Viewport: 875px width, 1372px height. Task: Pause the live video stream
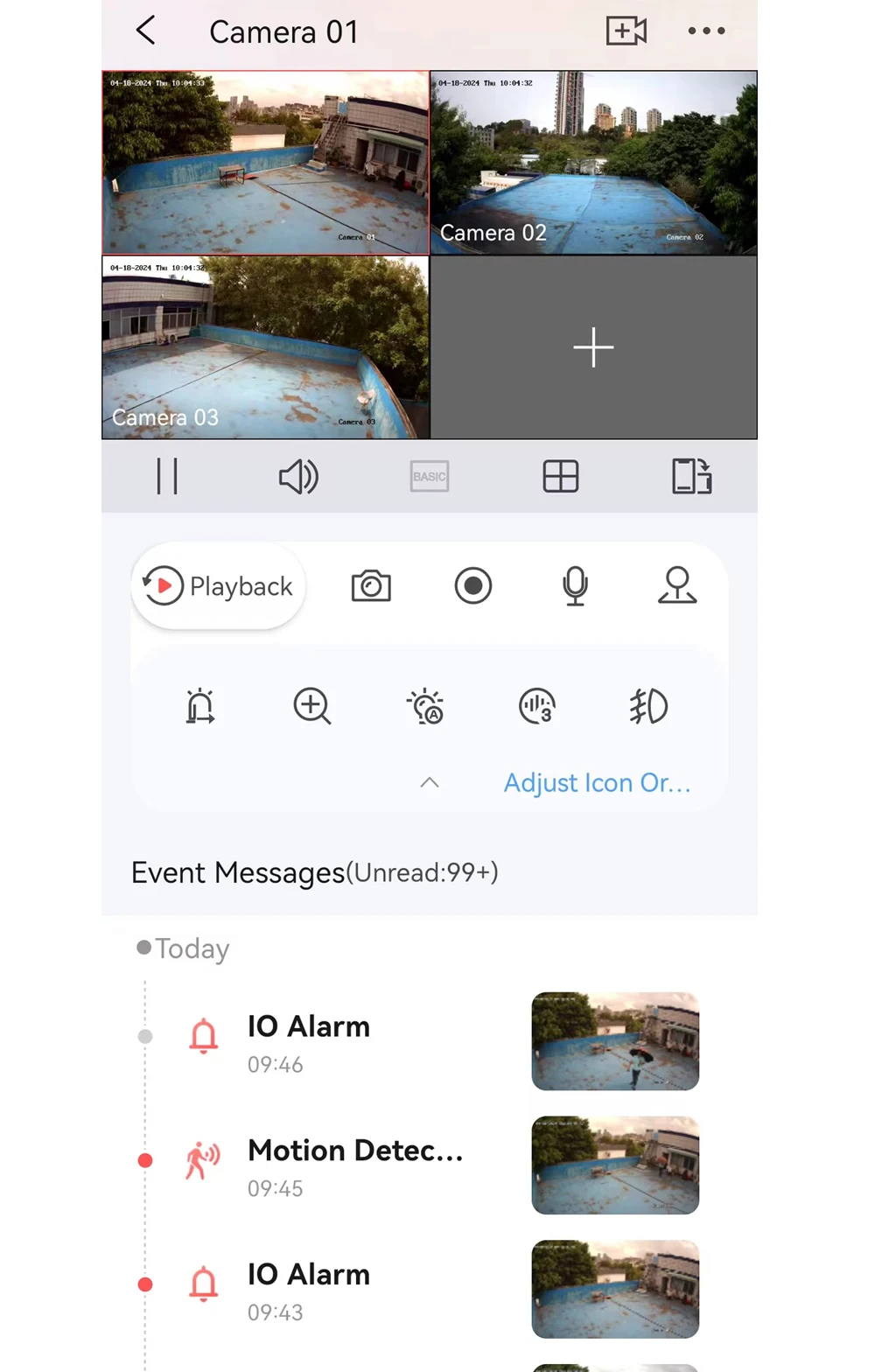coord(166,477)
